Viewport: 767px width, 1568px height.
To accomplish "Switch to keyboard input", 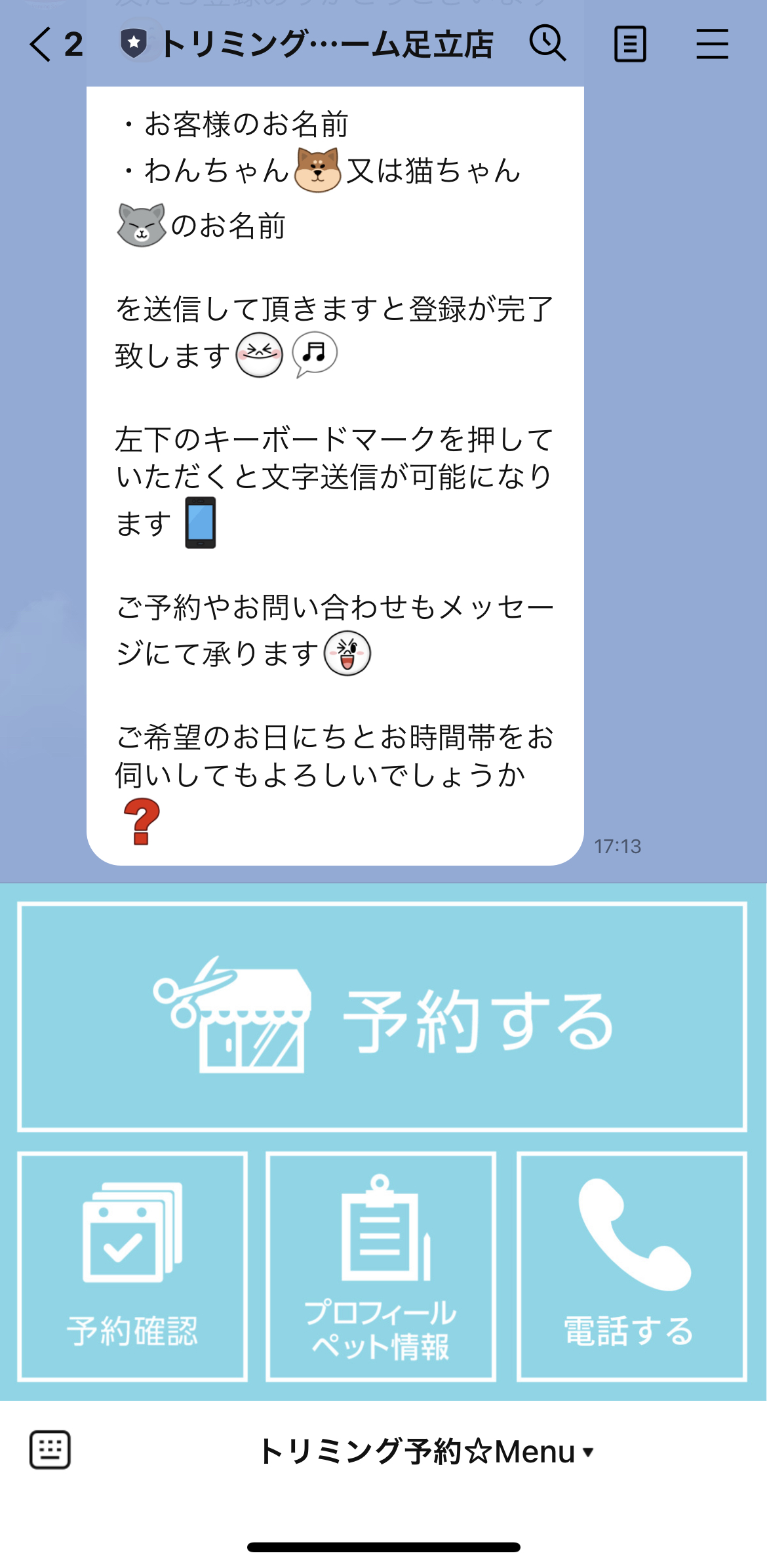I will point(50,1450).
